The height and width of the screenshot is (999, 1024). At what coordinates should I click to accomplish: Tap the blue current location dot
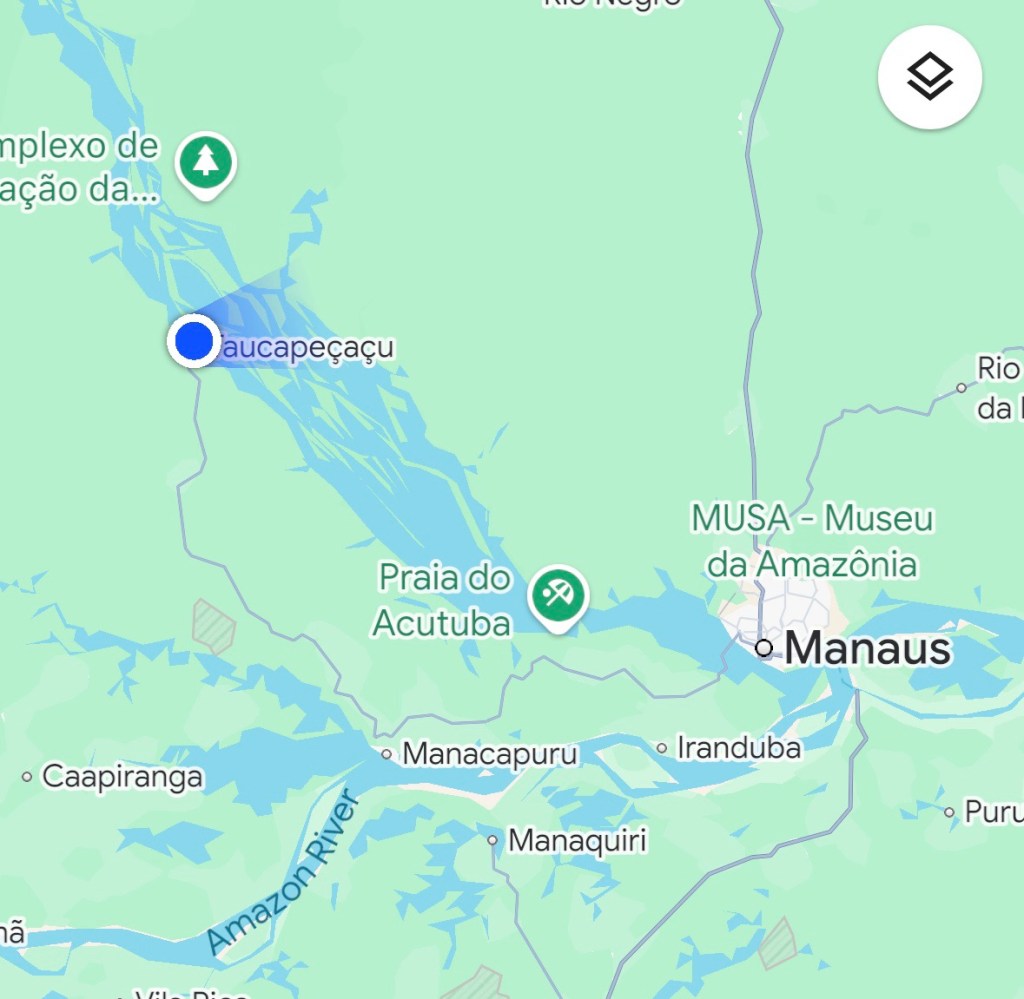coord(193,341)
